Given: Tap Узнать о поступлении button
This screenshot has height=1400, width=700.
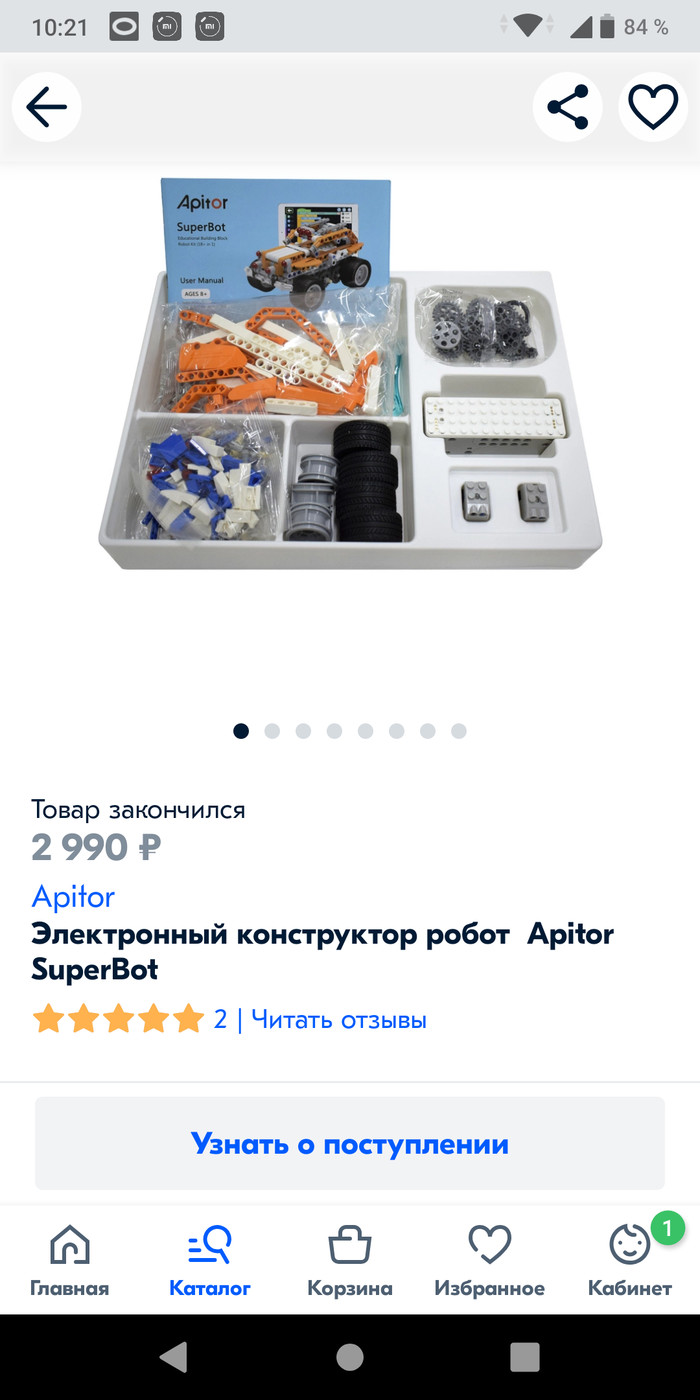Looking at the screenshot, I should point(350,1144).
